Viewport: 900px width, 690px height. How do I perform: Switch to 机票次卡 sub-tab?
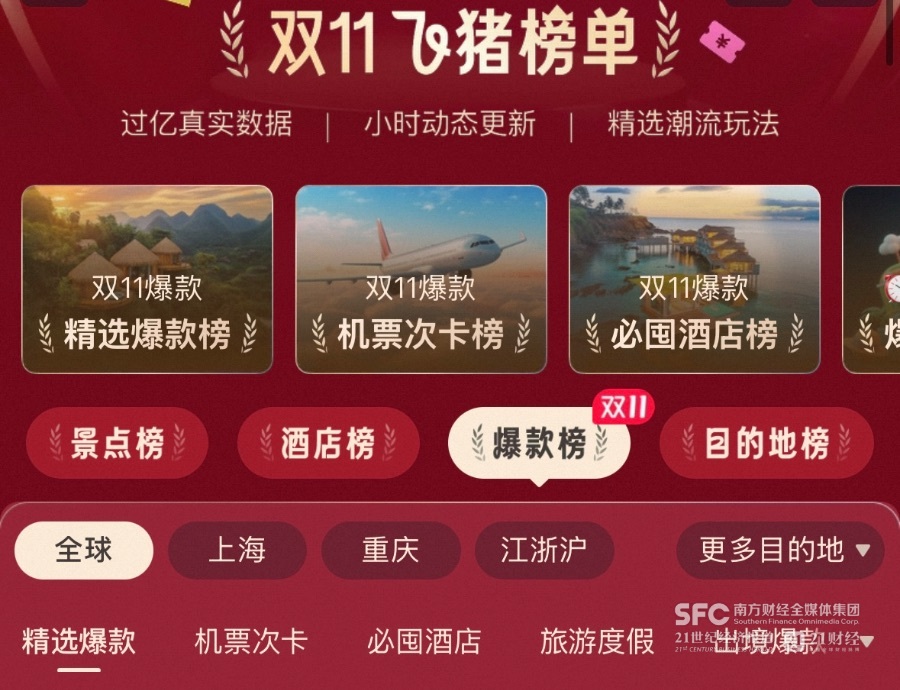tap(250, 641)
